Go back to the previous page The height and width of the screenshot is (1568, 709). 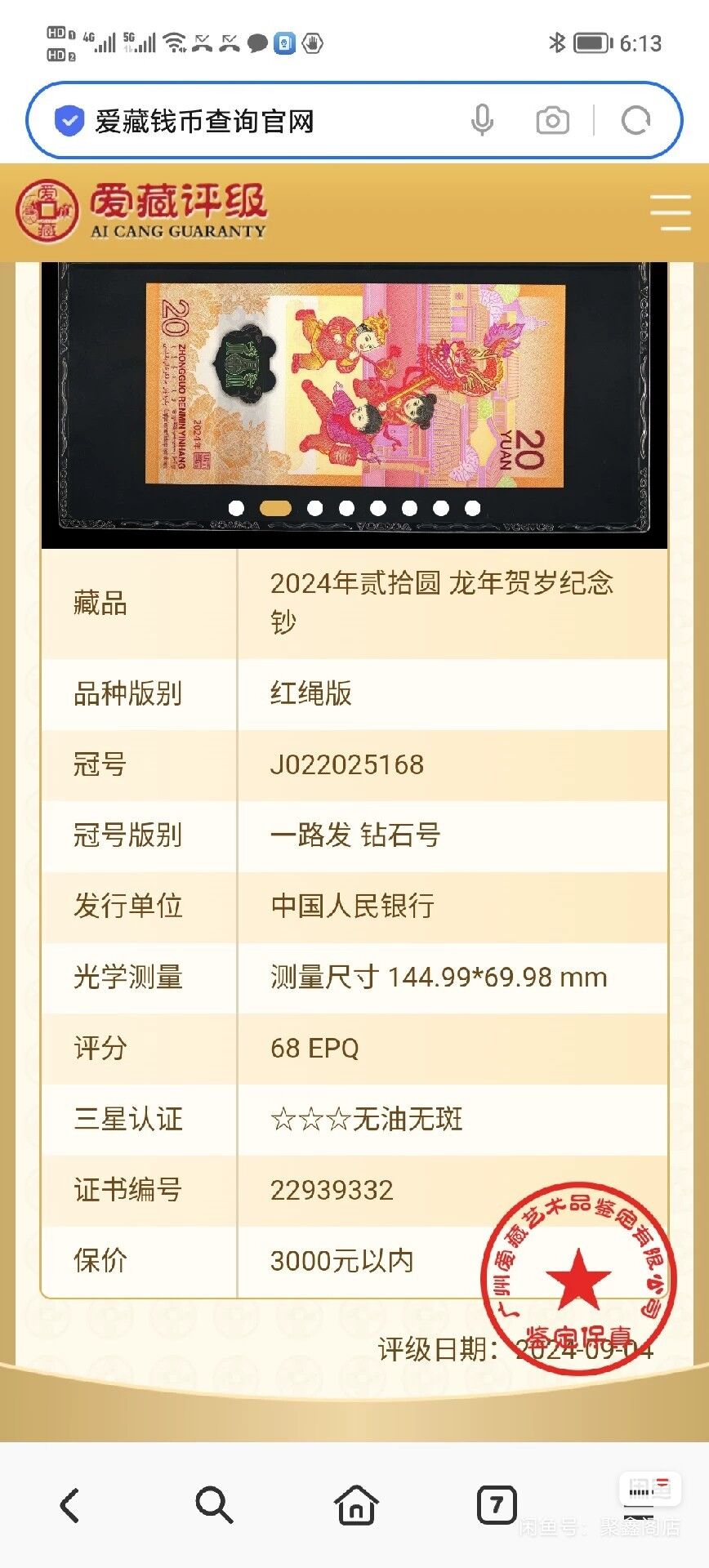70,1505
